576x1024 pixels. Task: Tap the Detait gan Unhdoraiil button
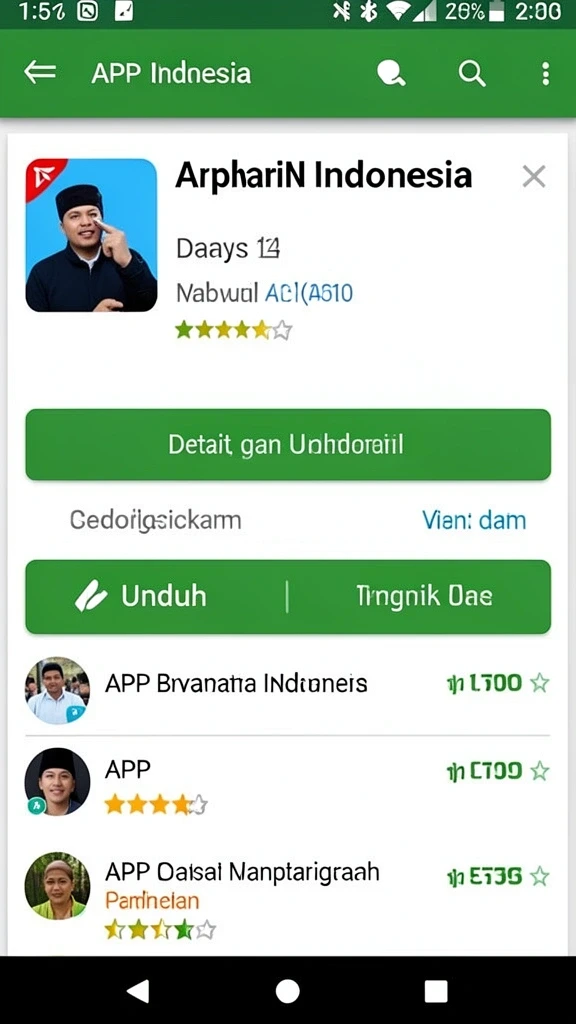point(288,445)
